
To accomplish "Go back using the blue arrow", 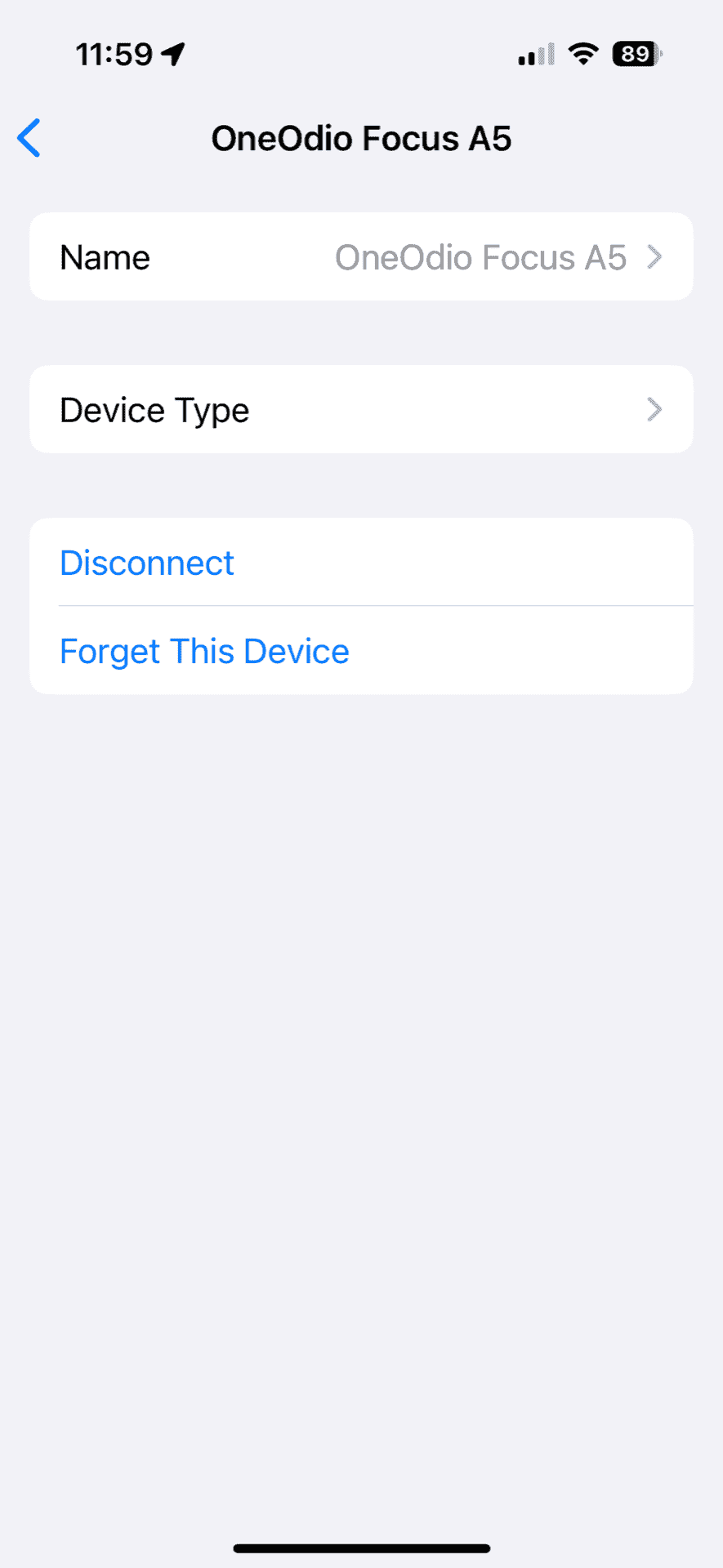I will coord(29,138).
